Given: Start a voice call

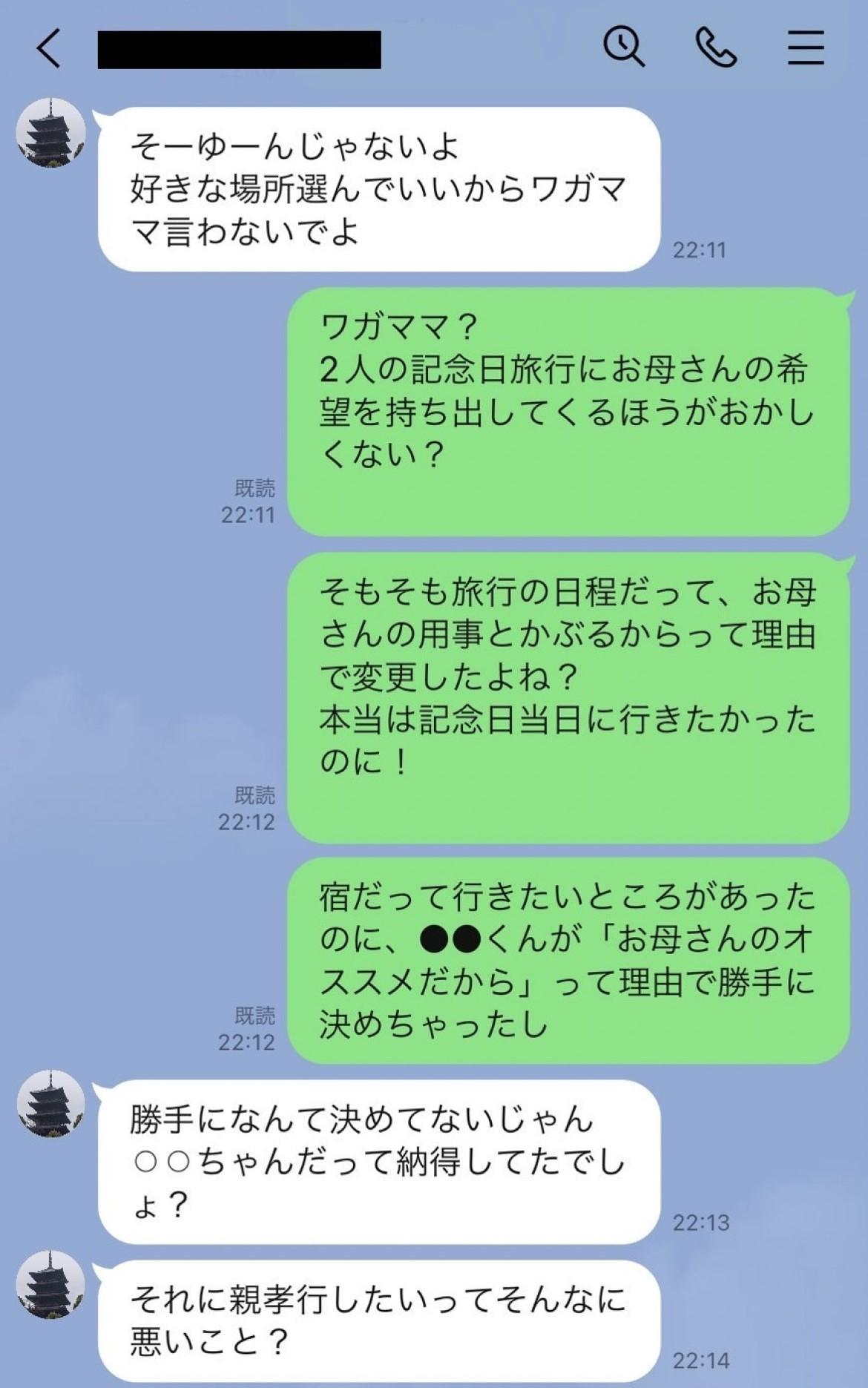Looking at the screenshot, I should click(x=715, y=48).
